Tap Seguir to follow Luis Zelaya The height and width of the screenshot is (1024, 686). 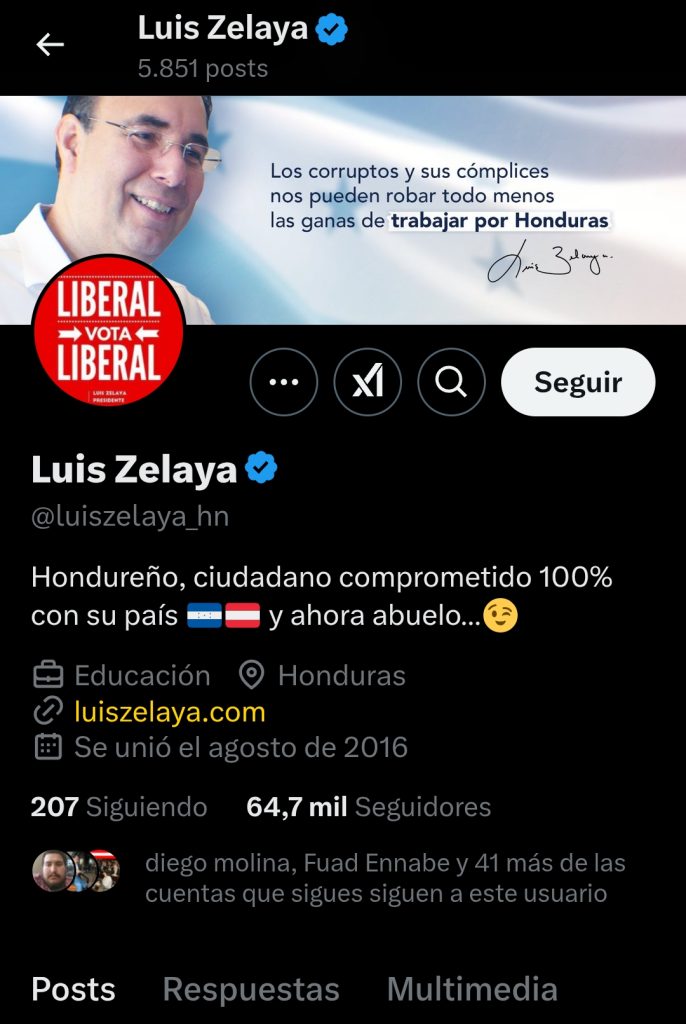pos(578,382)
